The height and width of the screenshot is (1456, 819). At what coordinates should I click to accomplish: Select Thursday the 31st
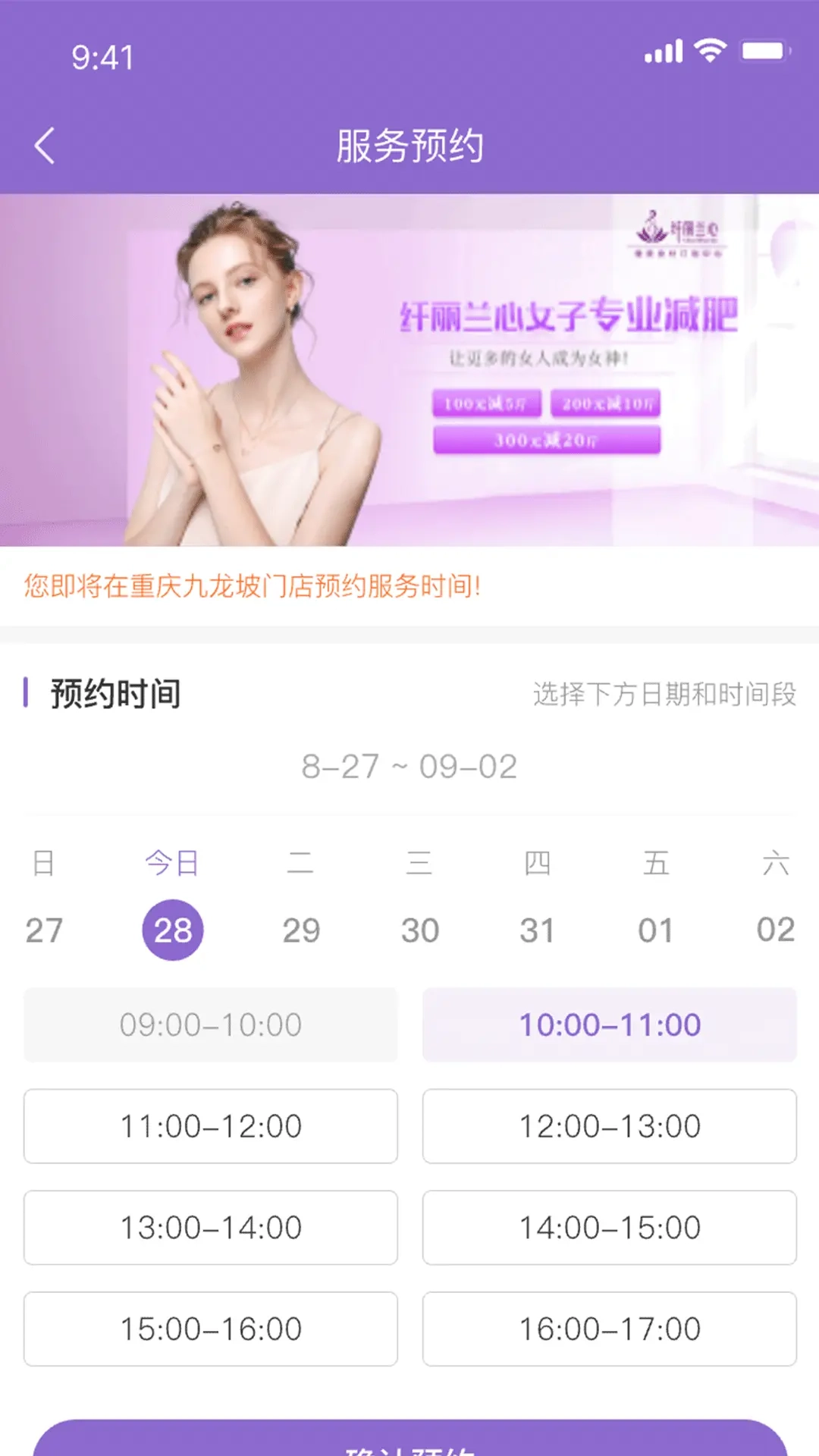coord(537,930)
